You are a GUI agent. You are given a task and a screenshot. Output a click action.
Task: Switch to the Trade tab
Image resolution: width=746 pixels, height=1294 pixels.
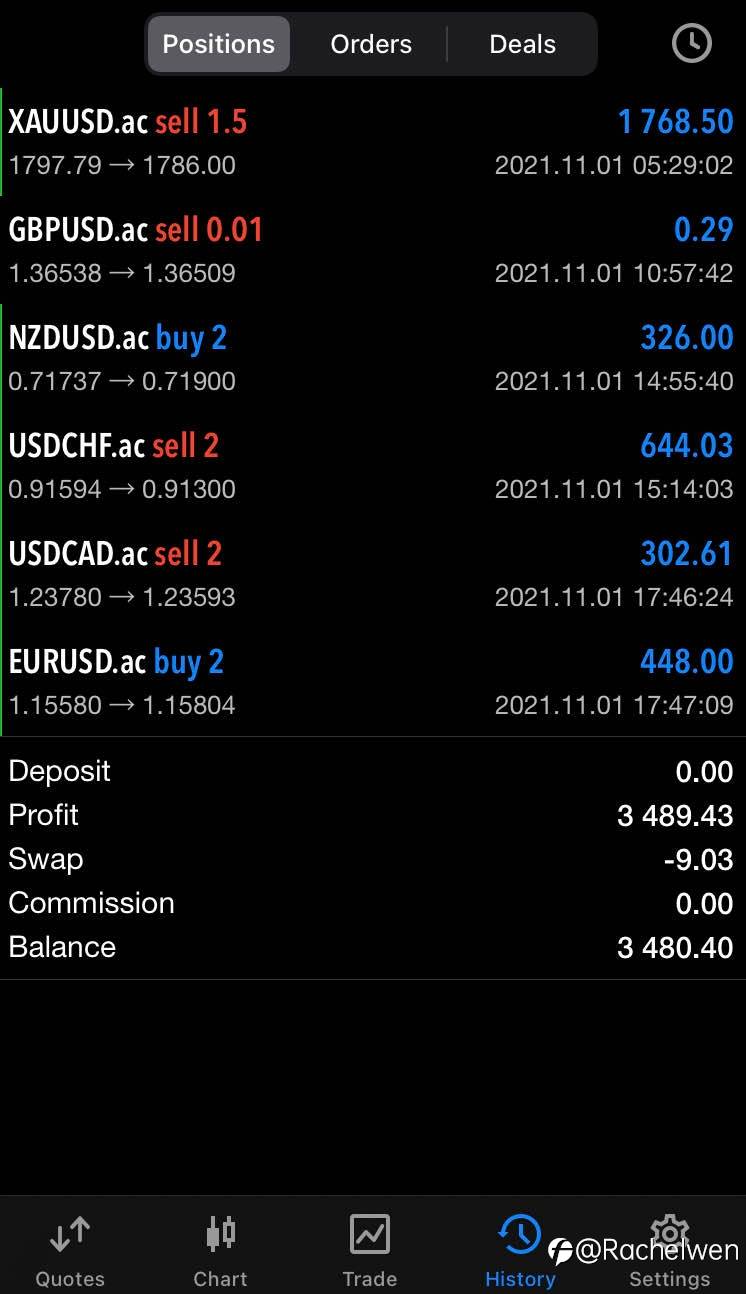370,1250
